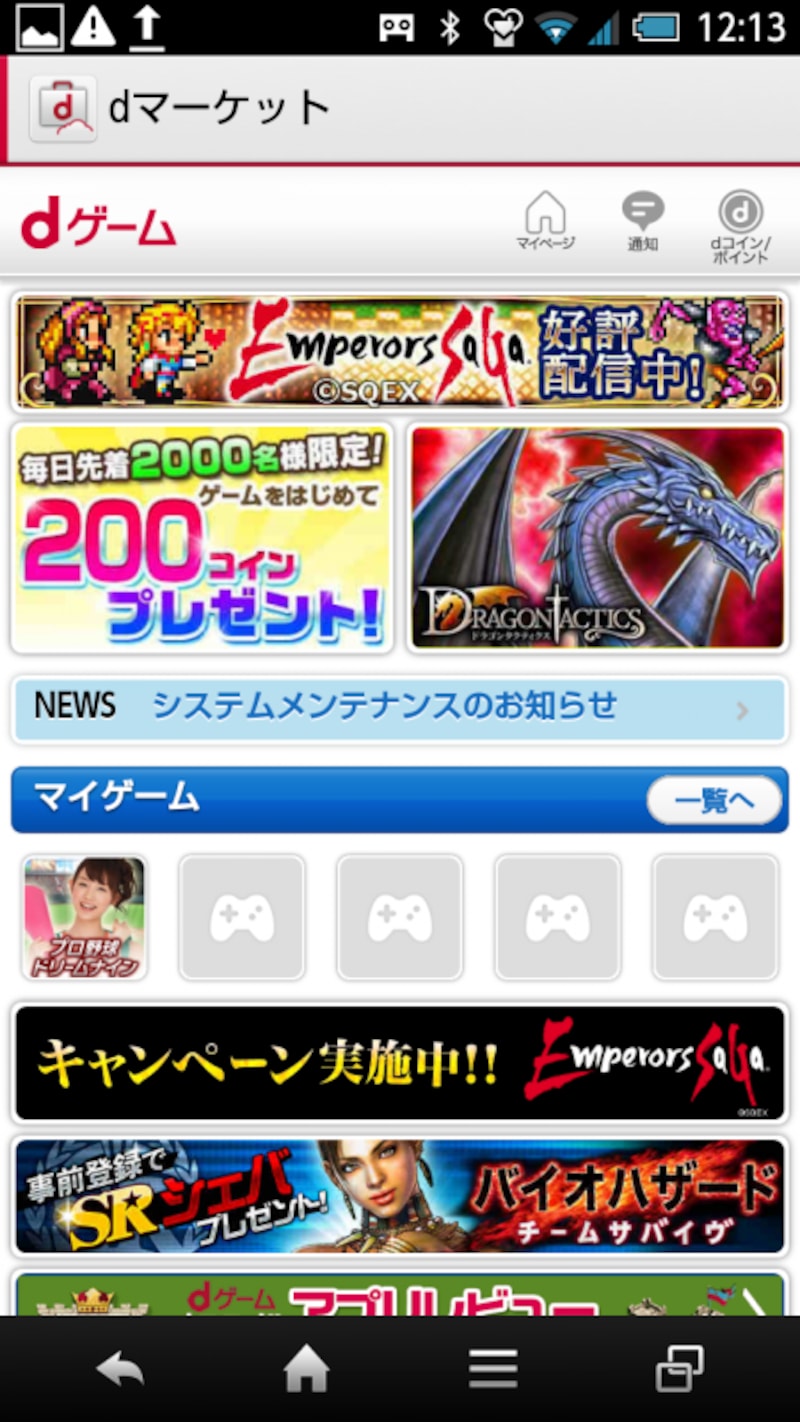Image resolution: width=800 pixels, height=1422 pixels.
Task: Open NEWS システムメンテナンスのお知らせ
Action: tap(400, 708)
